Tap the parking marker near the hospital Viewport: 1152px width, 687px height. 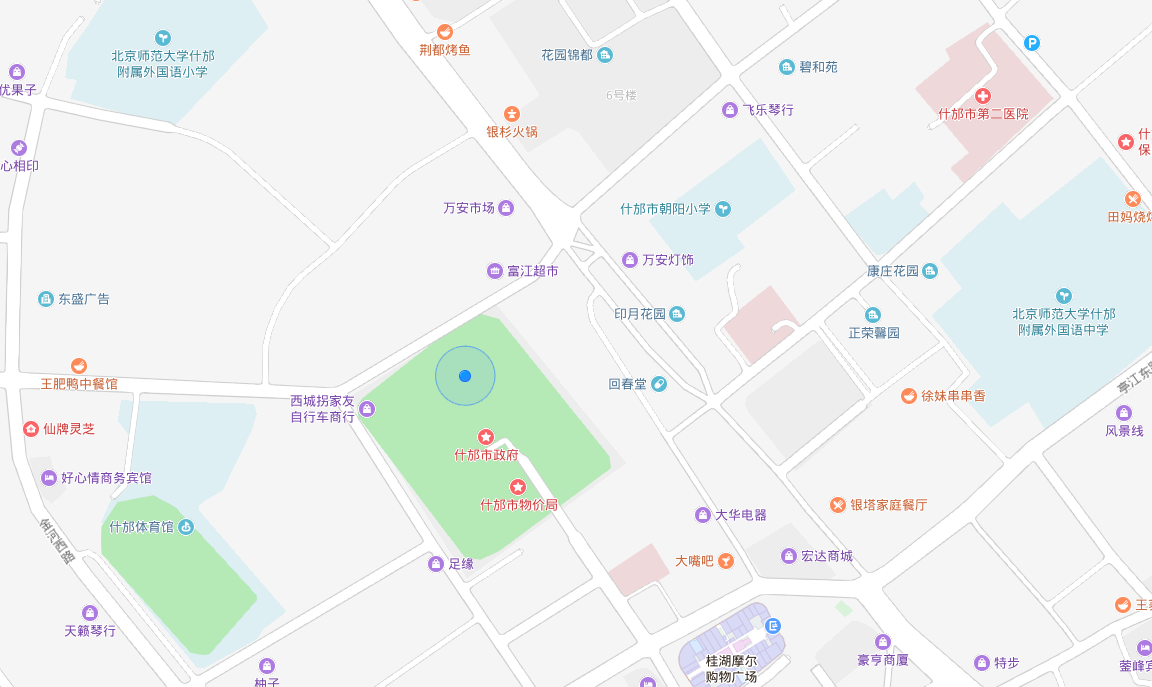pos(1032,43)
